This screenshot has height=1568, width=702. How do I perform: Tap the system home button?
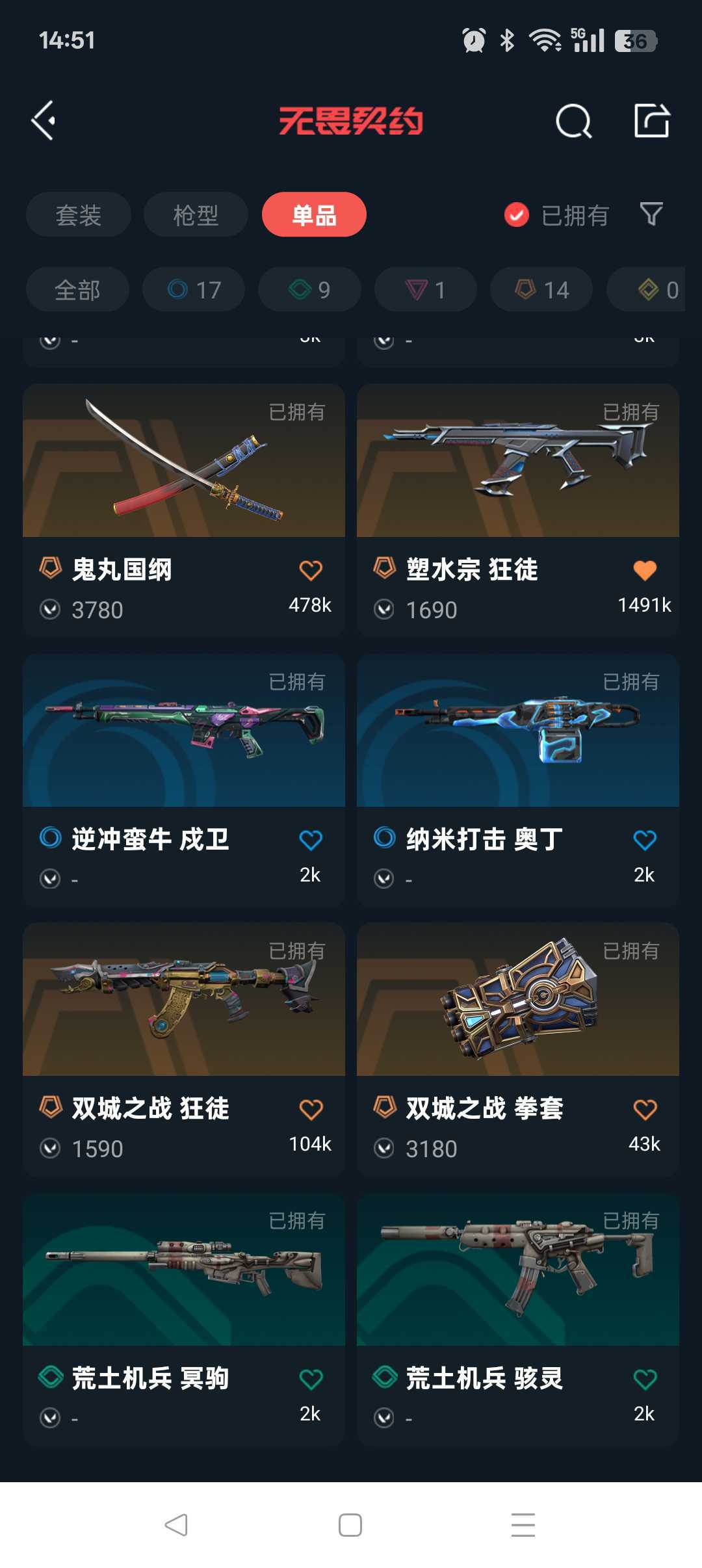click(x=350, y=1524)
